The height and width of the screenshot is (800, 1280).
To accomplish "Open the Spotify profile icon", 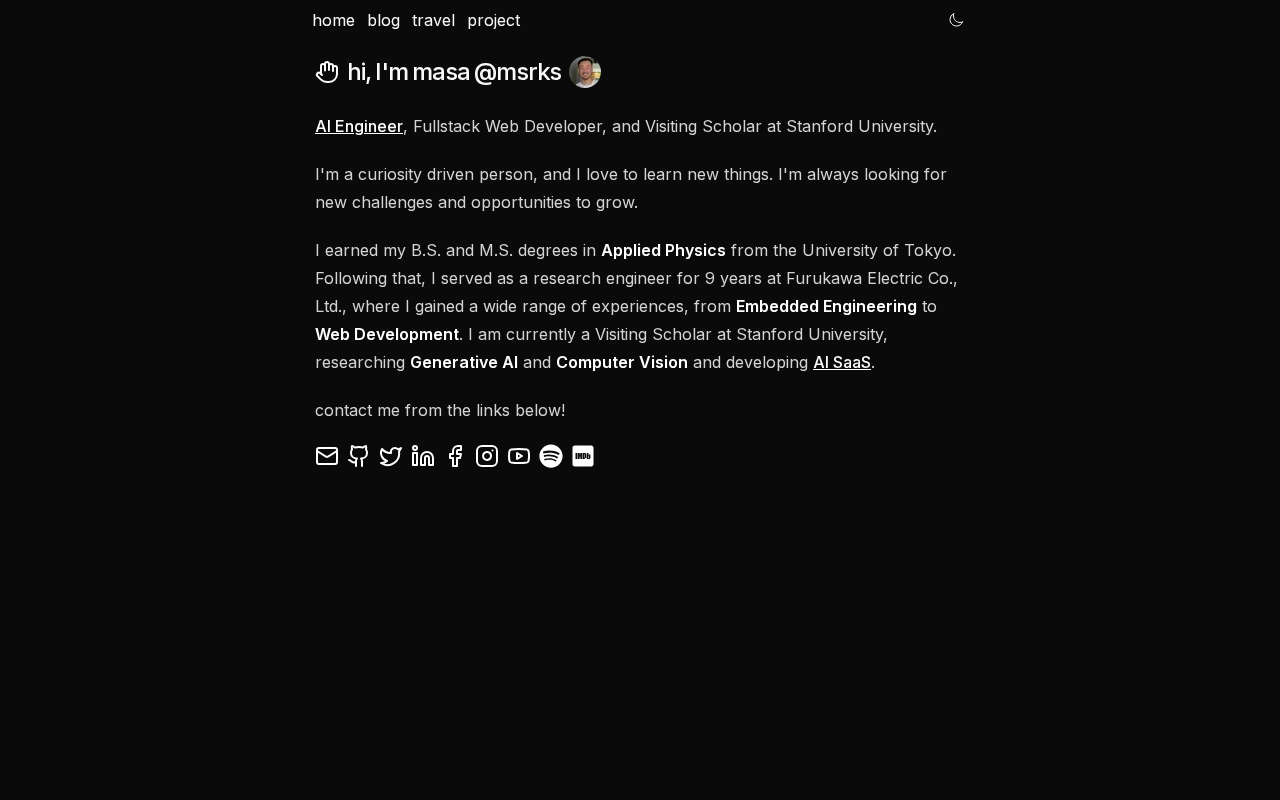I will pyautogui.click(x=551, y=456).
